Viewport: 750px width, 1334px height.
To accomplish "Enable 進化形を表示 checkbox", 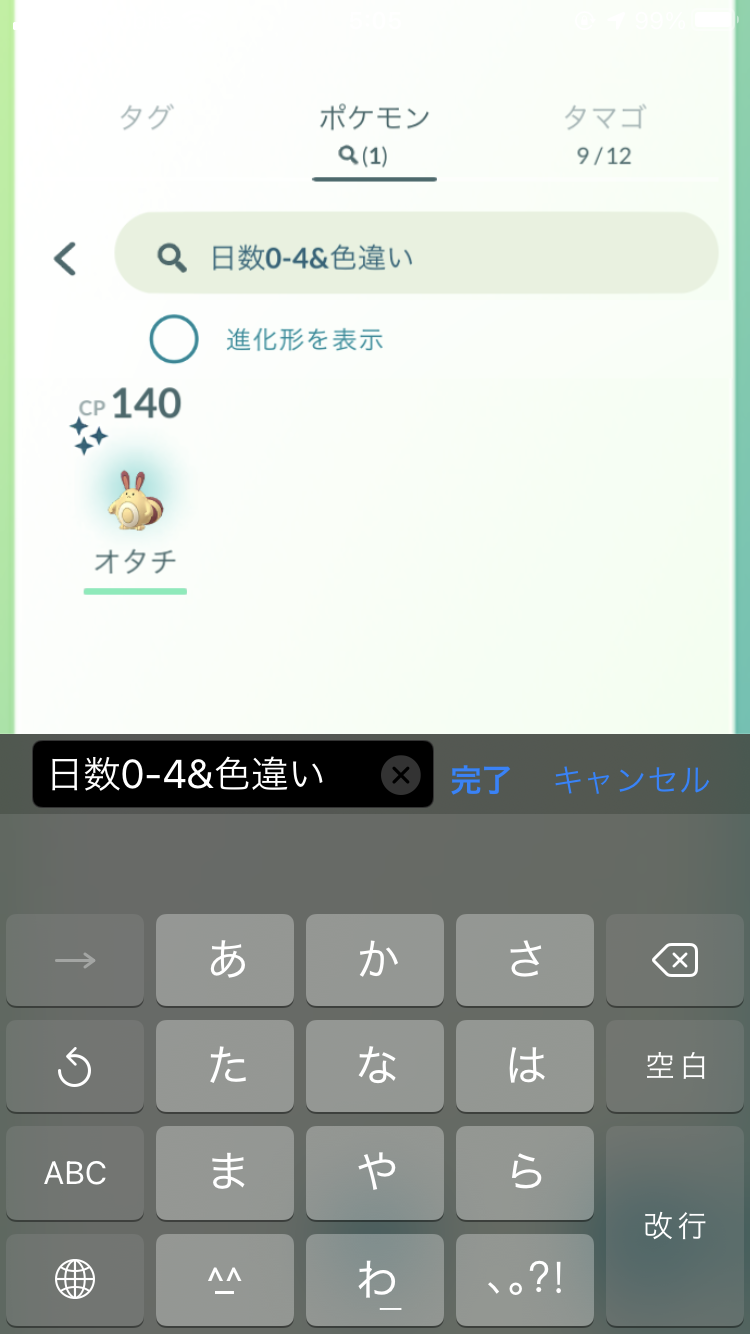I will (174, 340).
